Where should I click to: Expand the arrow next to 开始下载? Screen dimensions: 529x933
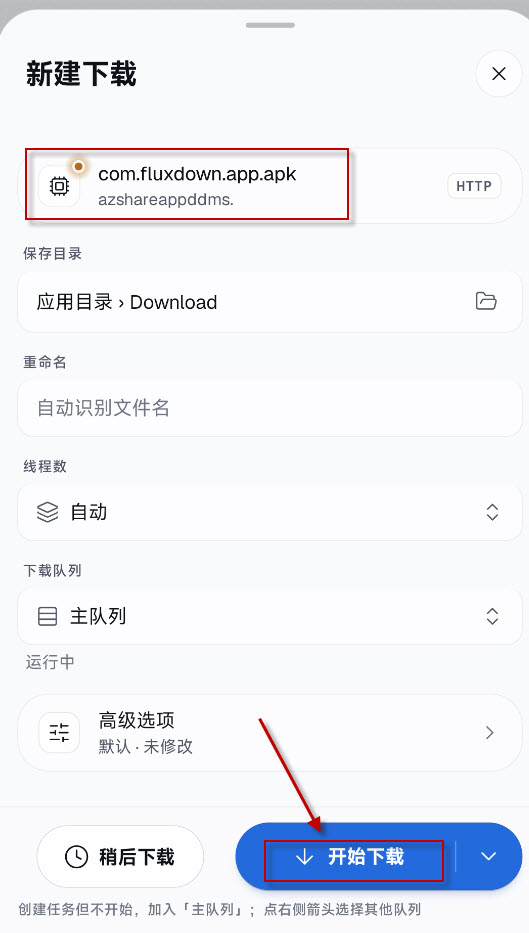pyautogui.click(x=489, y=857)
